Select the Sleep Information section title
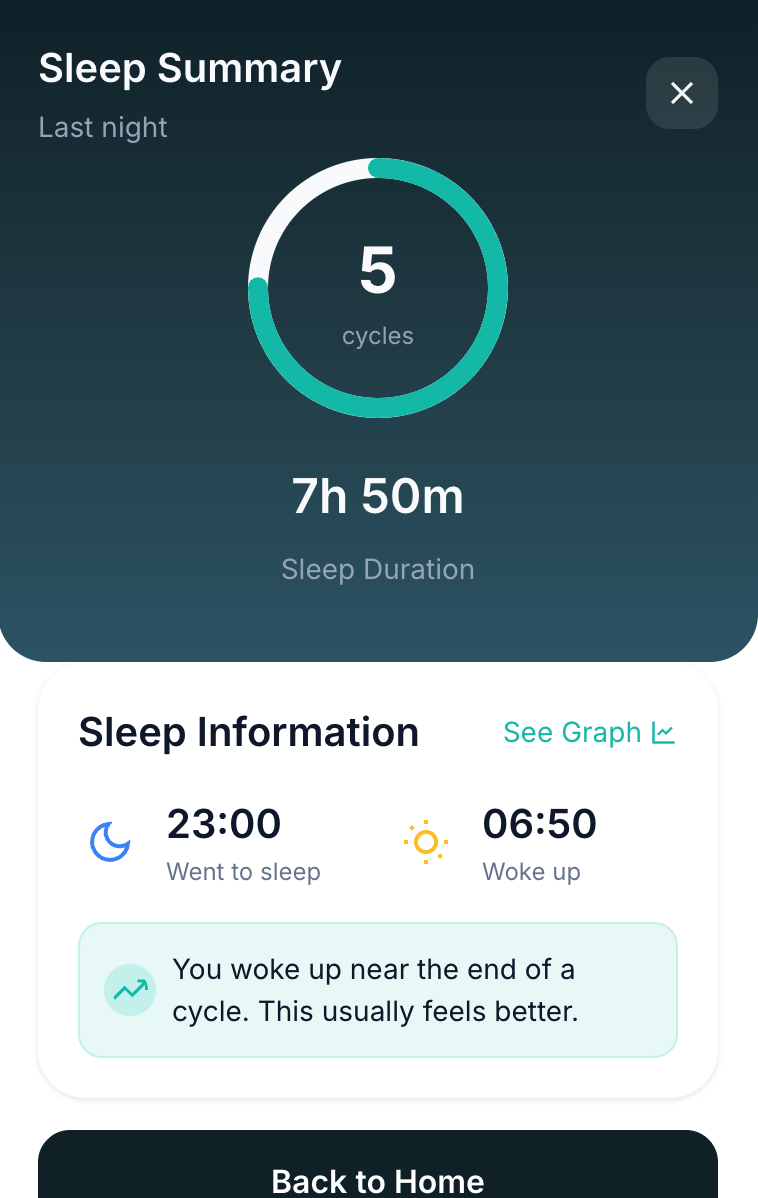This screenshot has height=1198, width=758. point(248,732)
